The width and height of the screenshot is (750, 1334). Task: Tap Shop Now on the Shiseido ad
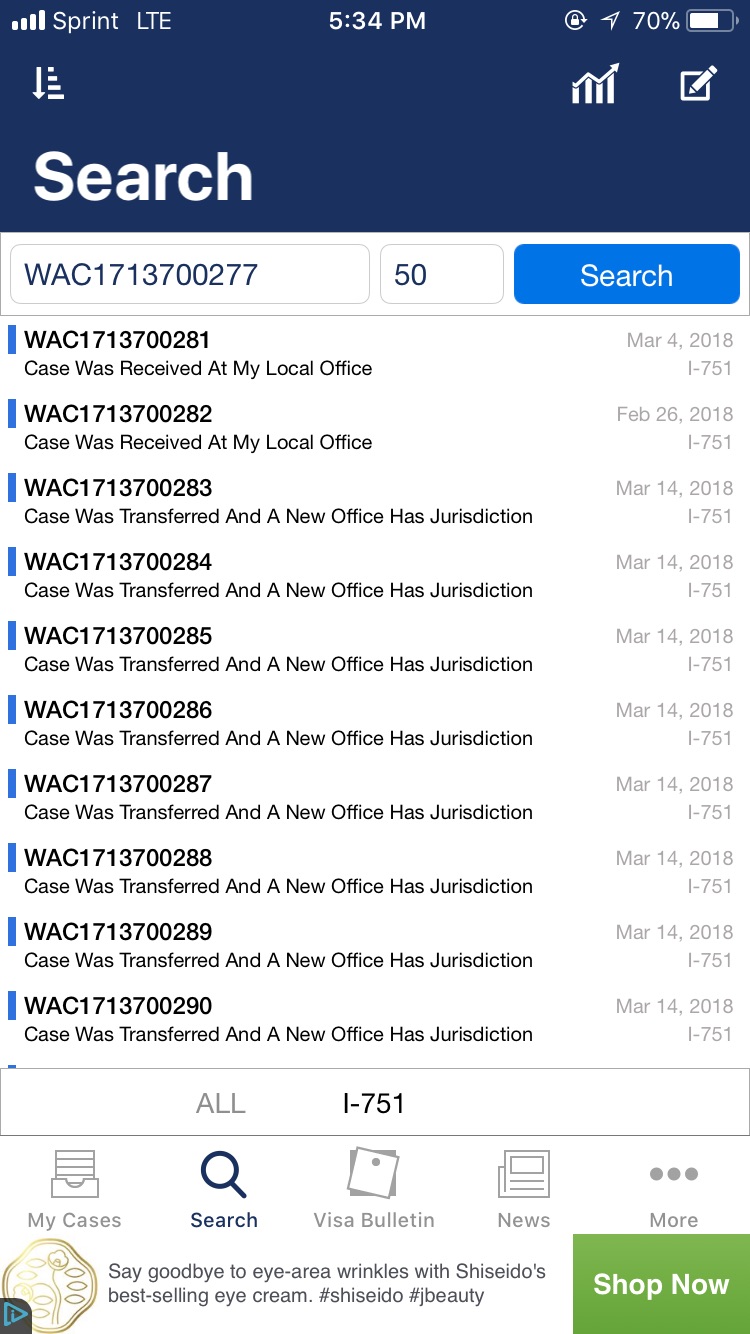(x=661, y=1285)
